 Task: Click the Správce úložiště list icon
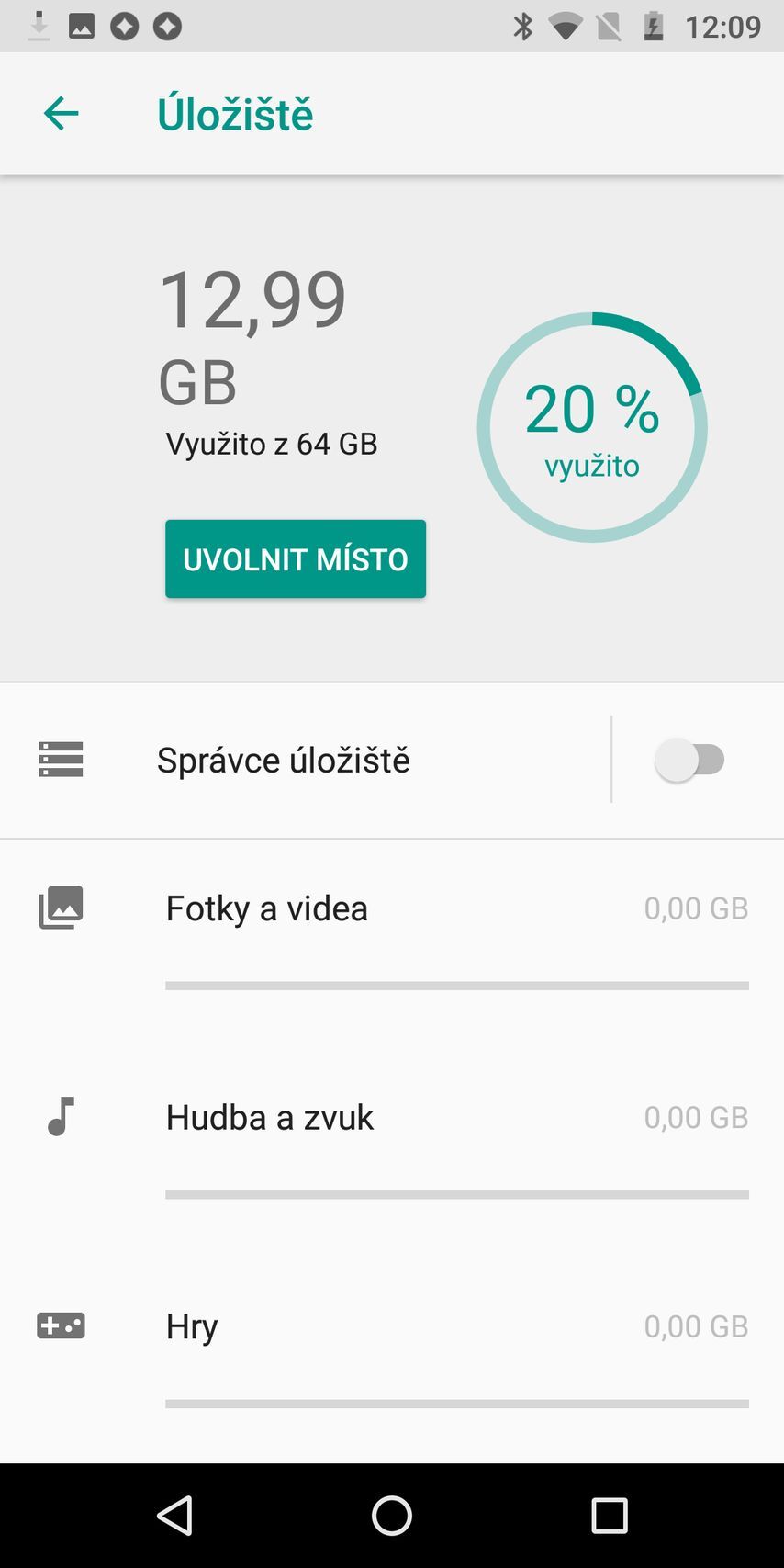pyautogui.click(x=61, y=760)
